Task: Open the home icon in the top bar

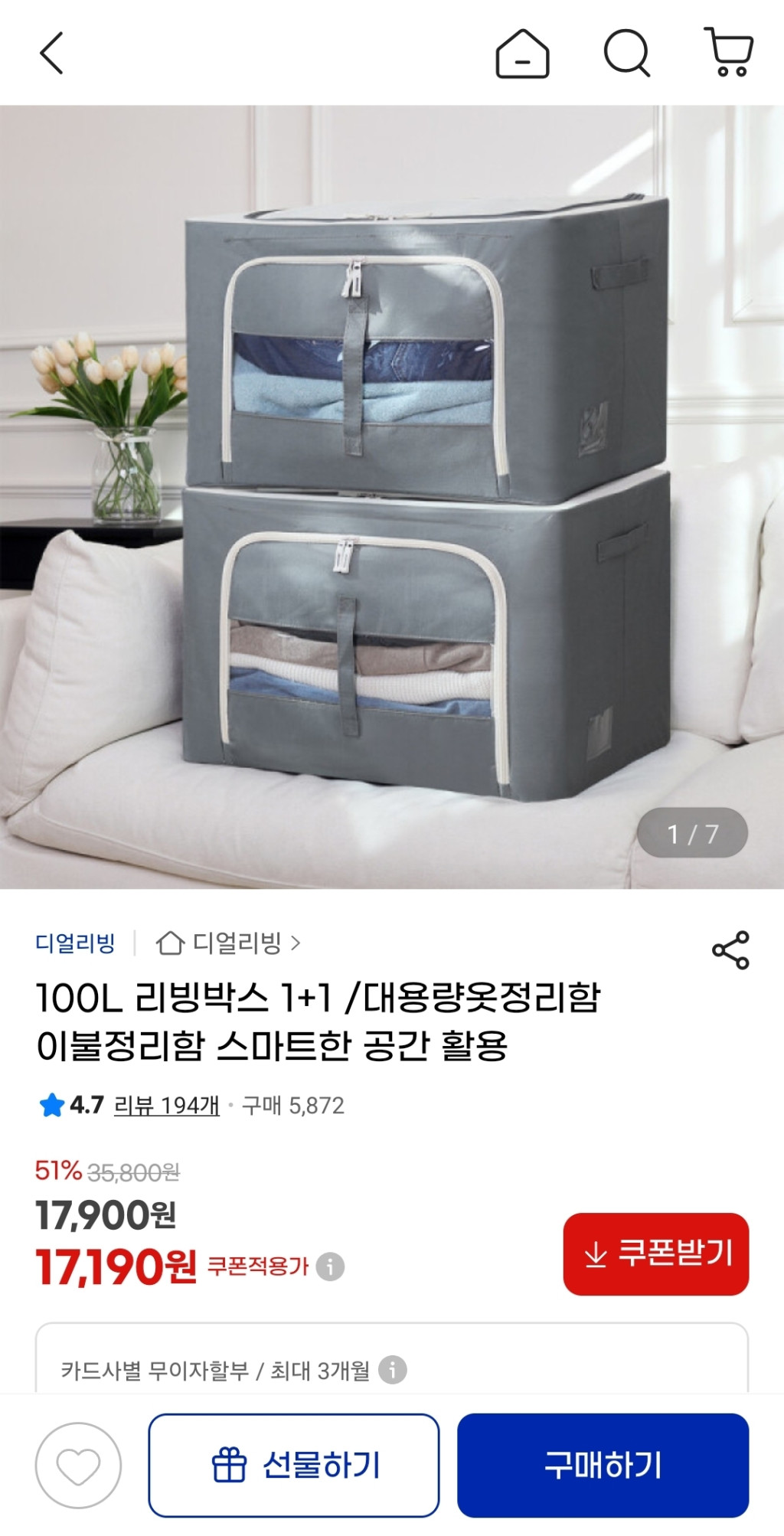Action: pos(522,54)
